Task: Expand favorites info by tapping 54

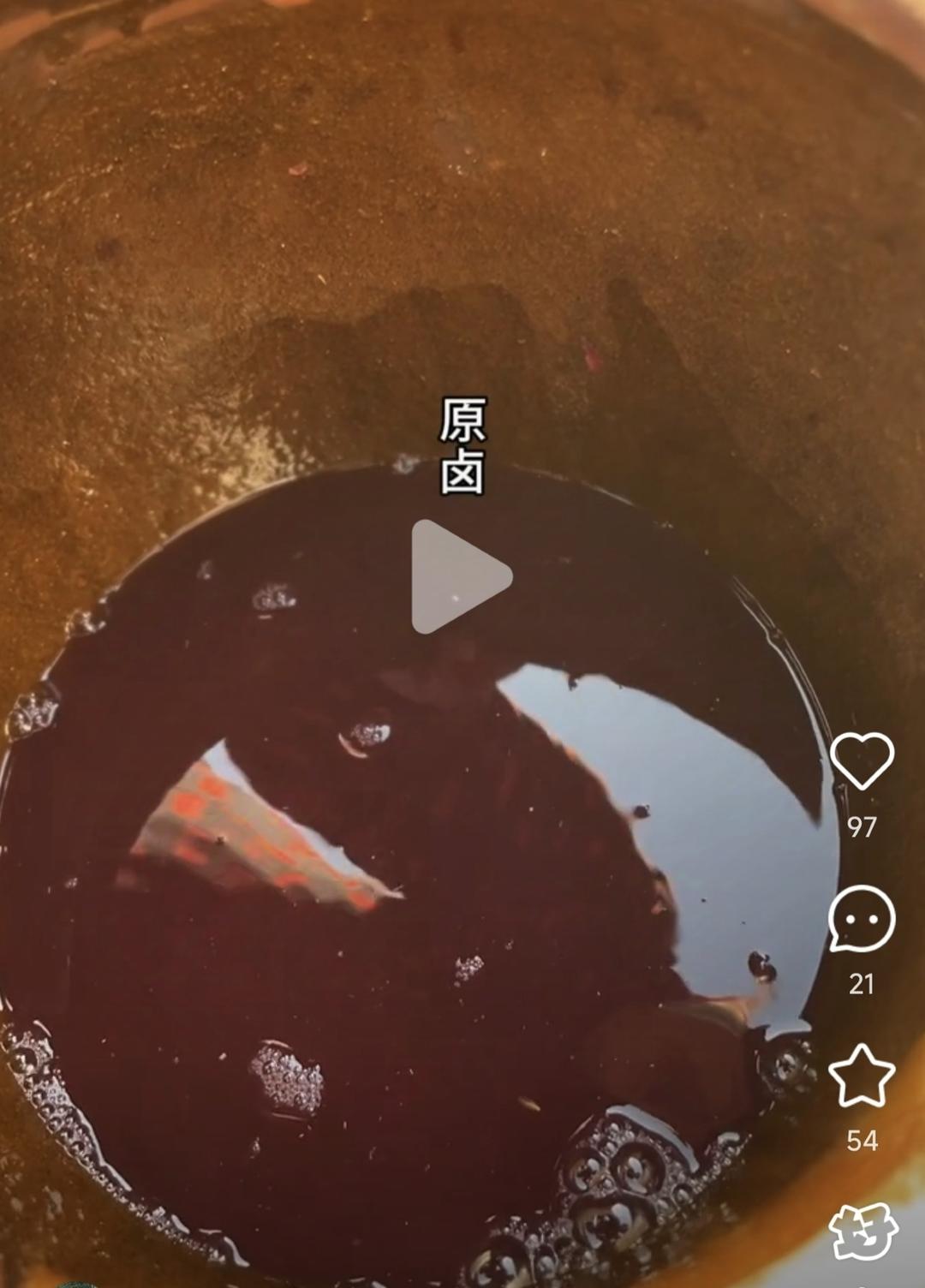Action: pyautogui.click(x=864, y=1139)
